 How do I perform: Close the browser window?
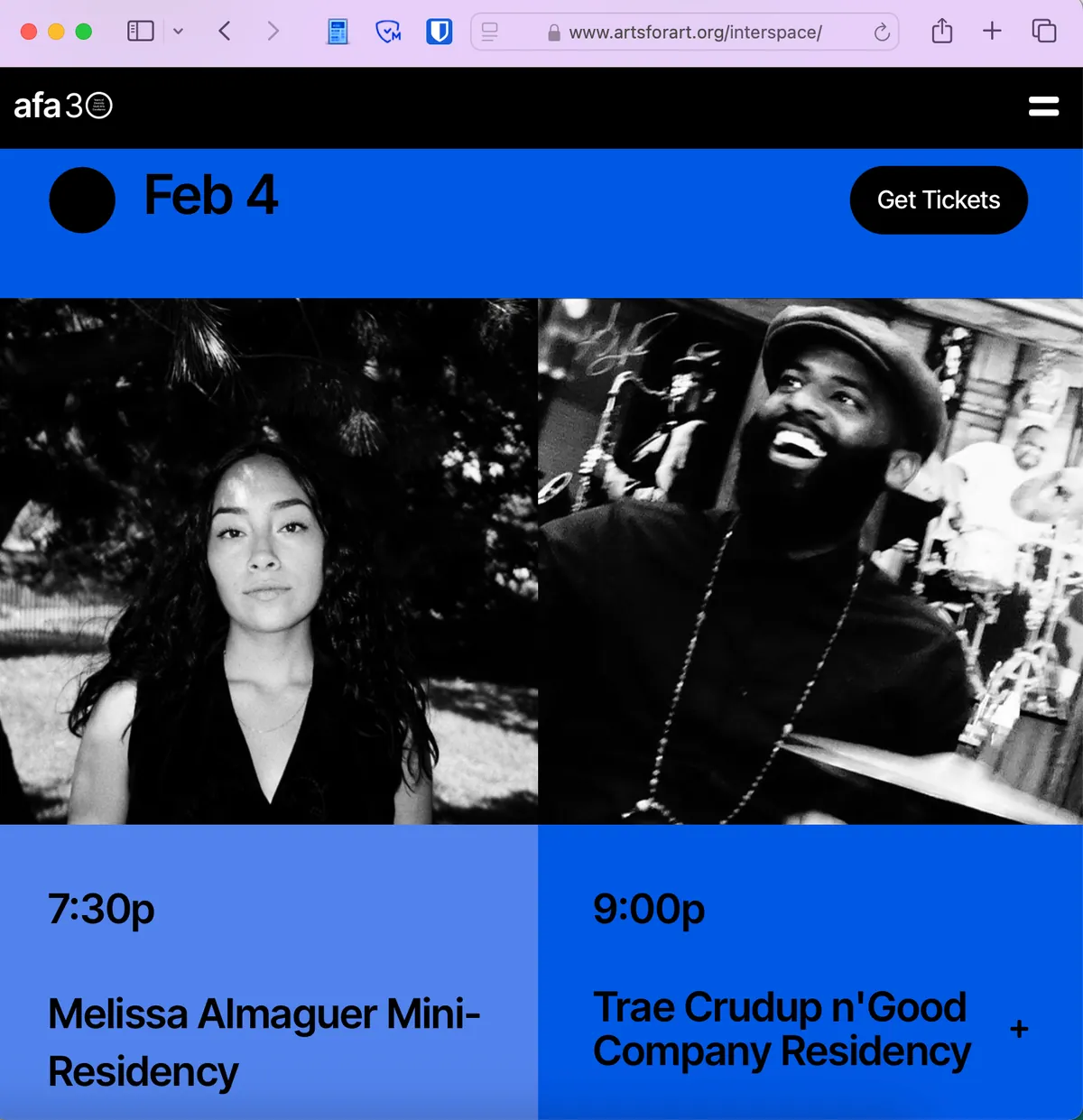point(29,32)
